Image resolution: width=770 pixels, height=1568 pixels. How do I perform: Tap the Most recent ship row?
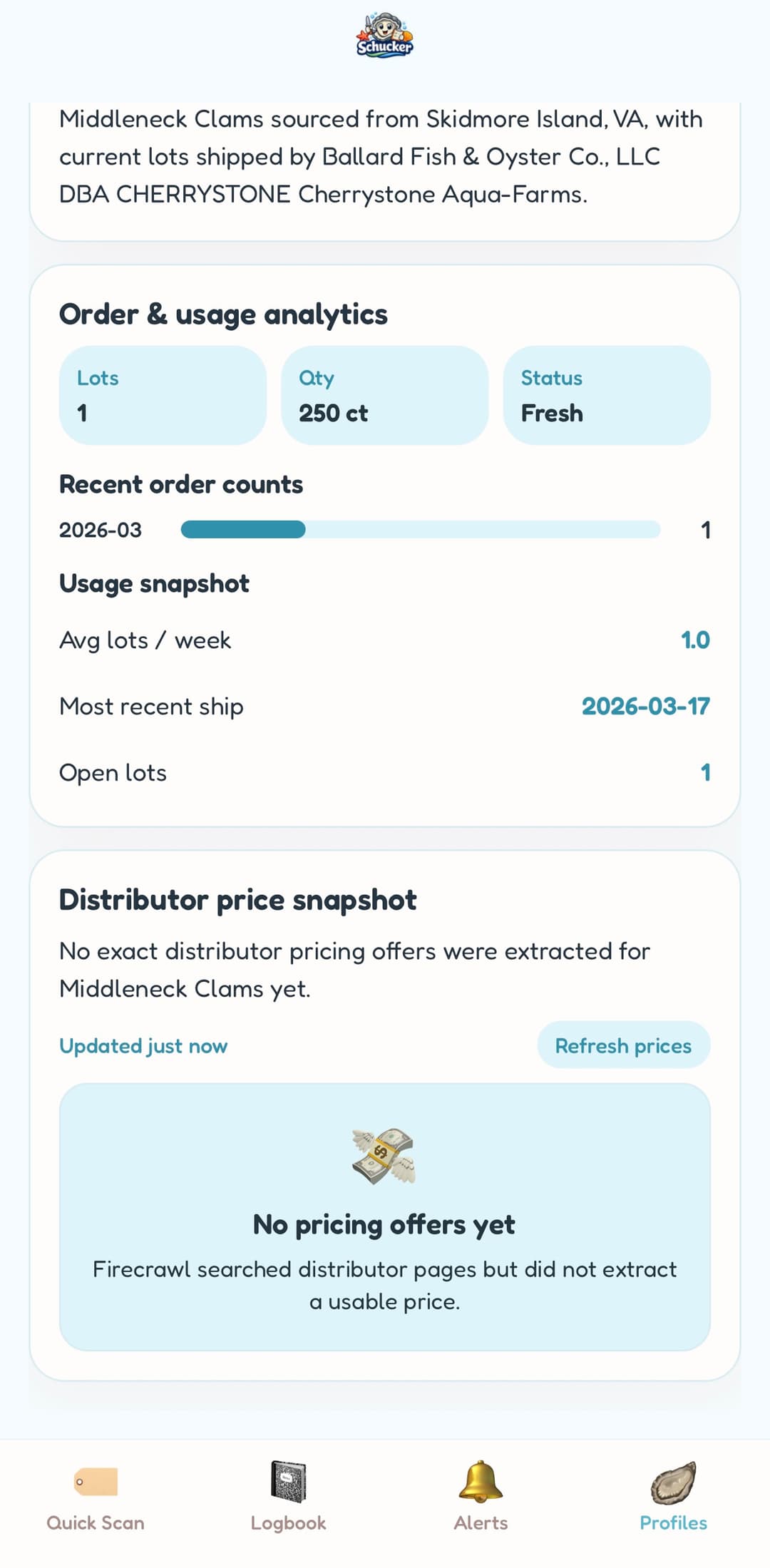coord(385,706)
